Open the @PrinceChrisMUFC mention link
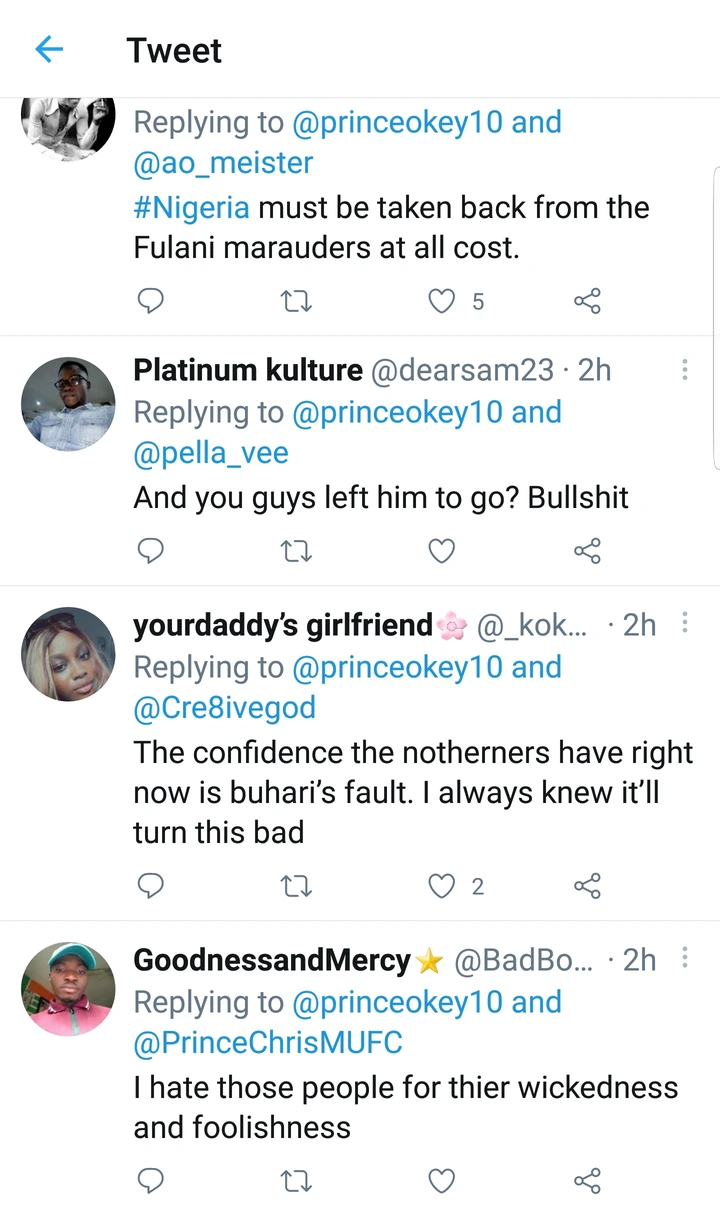 tap(268, 1043)
